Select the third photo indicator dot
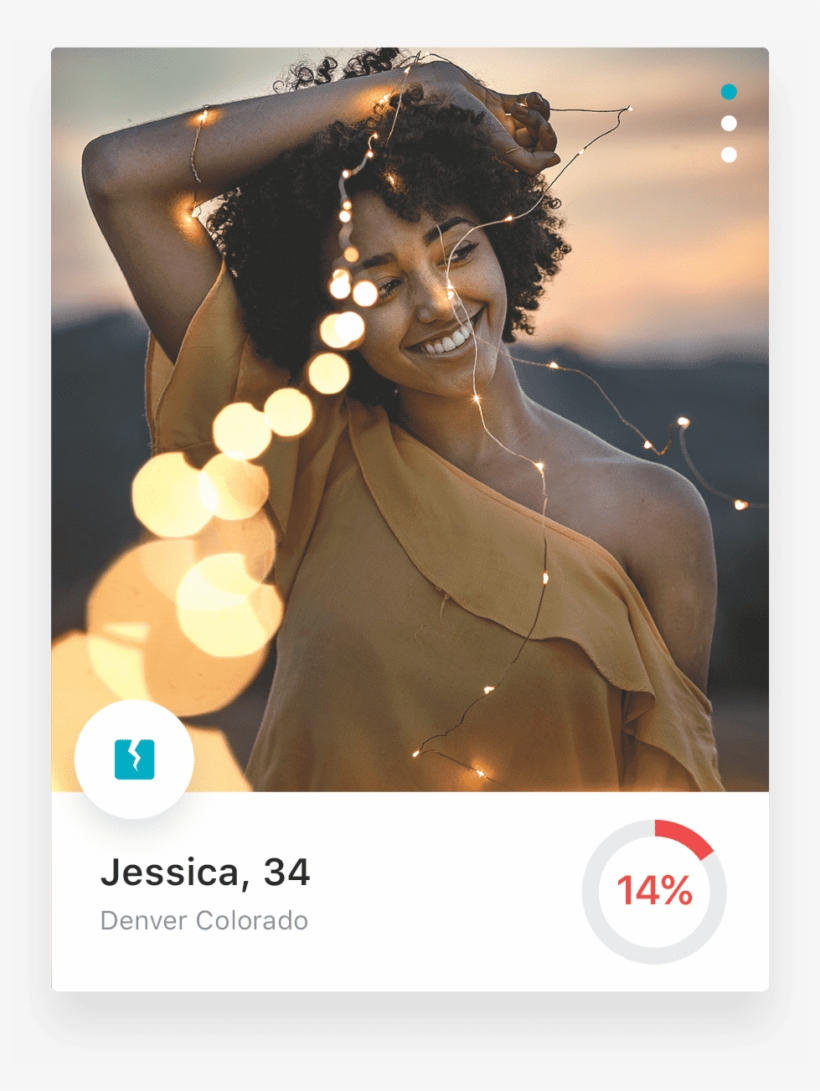Screen dimensions: 820x1091 (729, 155)
